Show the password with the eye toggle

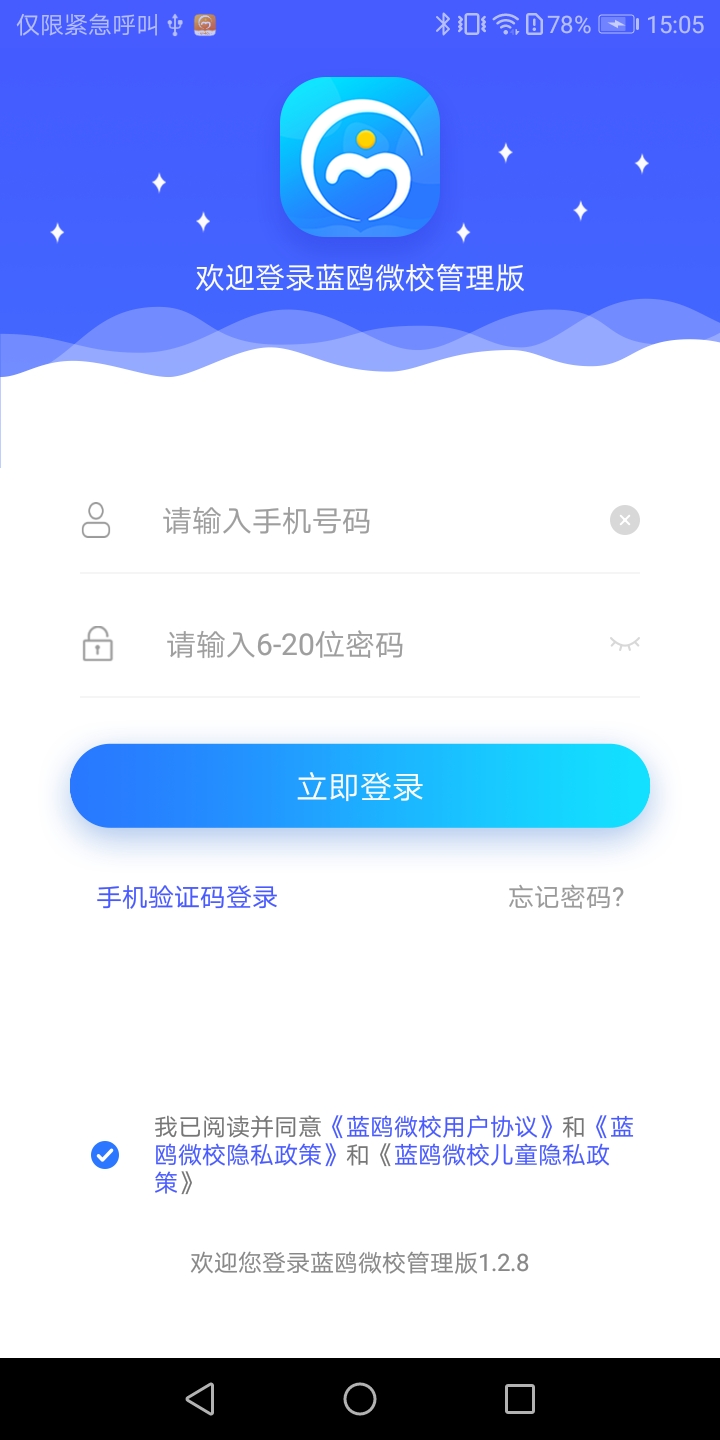tap(624, 644)
